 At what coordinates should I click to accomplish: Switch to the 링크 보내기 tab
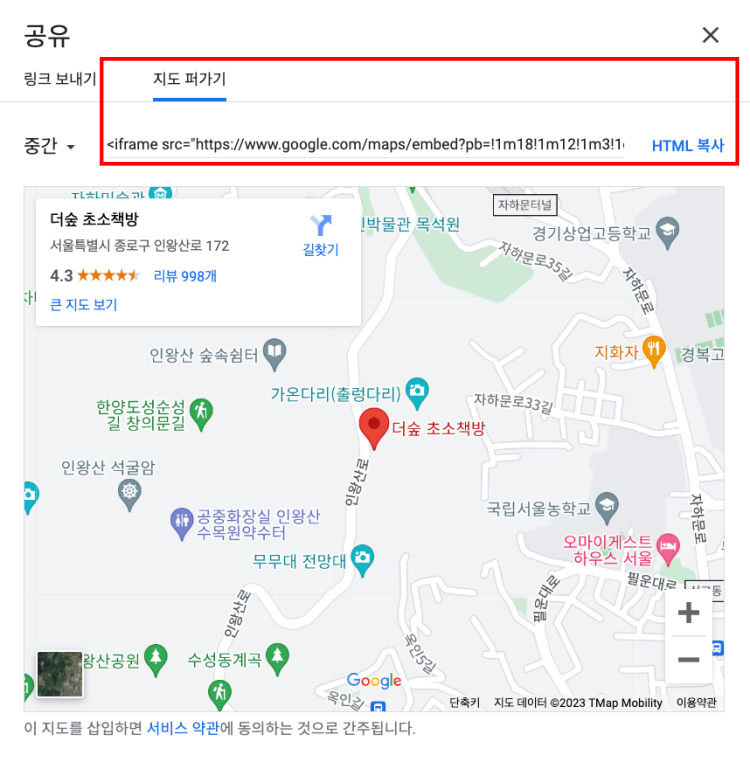point(60,79)
